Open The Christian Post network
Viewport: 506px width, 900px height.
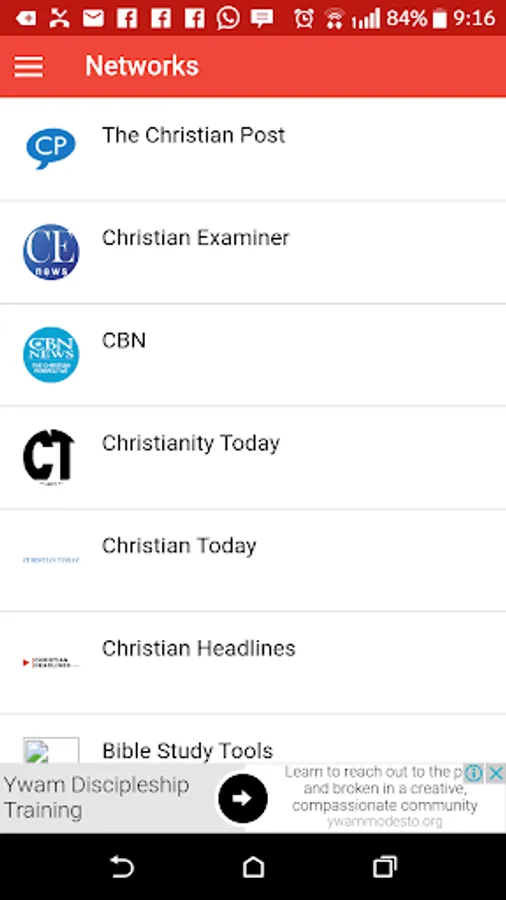[253, 149]
